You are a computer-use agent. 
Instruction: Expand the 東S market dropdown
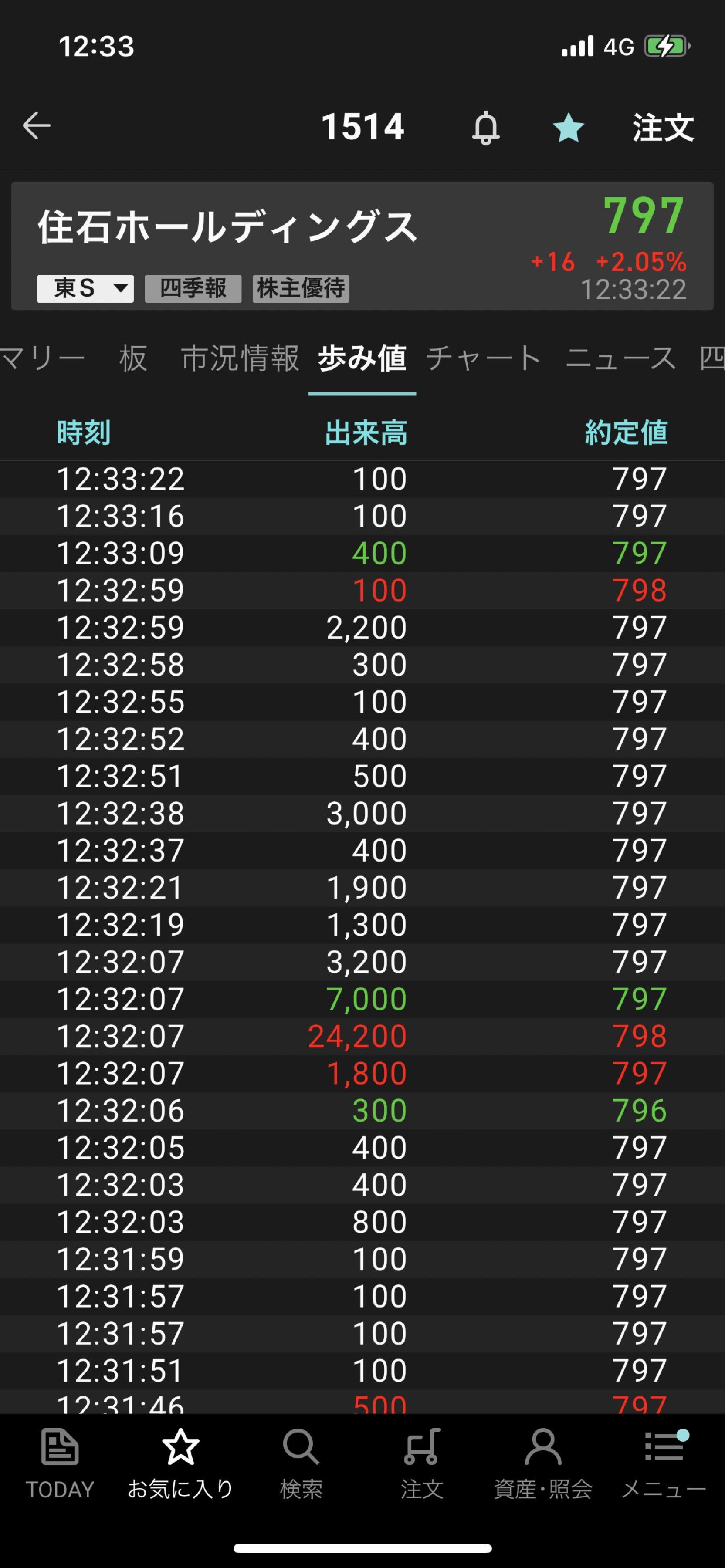point(85,288)
